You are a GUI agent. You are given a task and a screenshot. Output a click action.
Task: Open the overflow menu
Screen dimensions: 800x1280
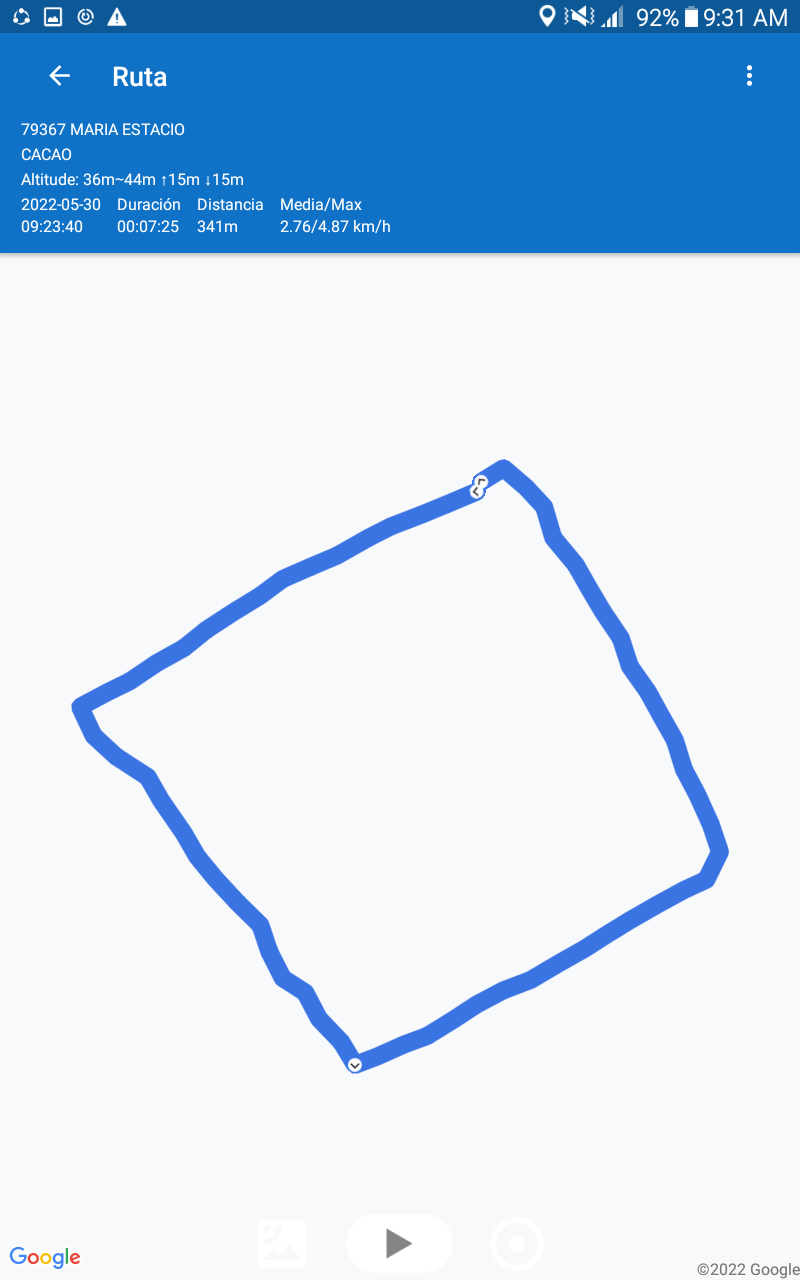(x=749, y=76)
